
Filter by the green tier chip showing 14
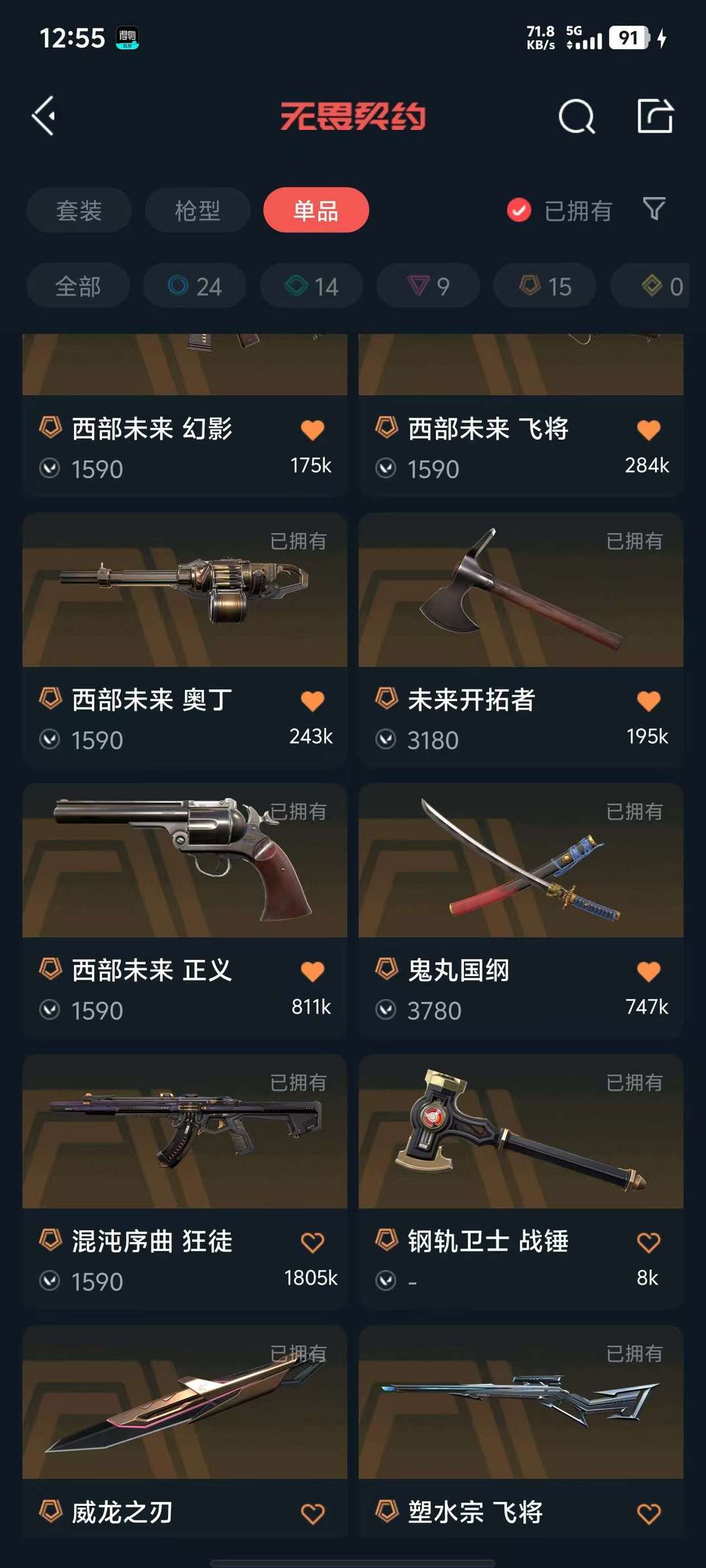(x=311, y=286)
